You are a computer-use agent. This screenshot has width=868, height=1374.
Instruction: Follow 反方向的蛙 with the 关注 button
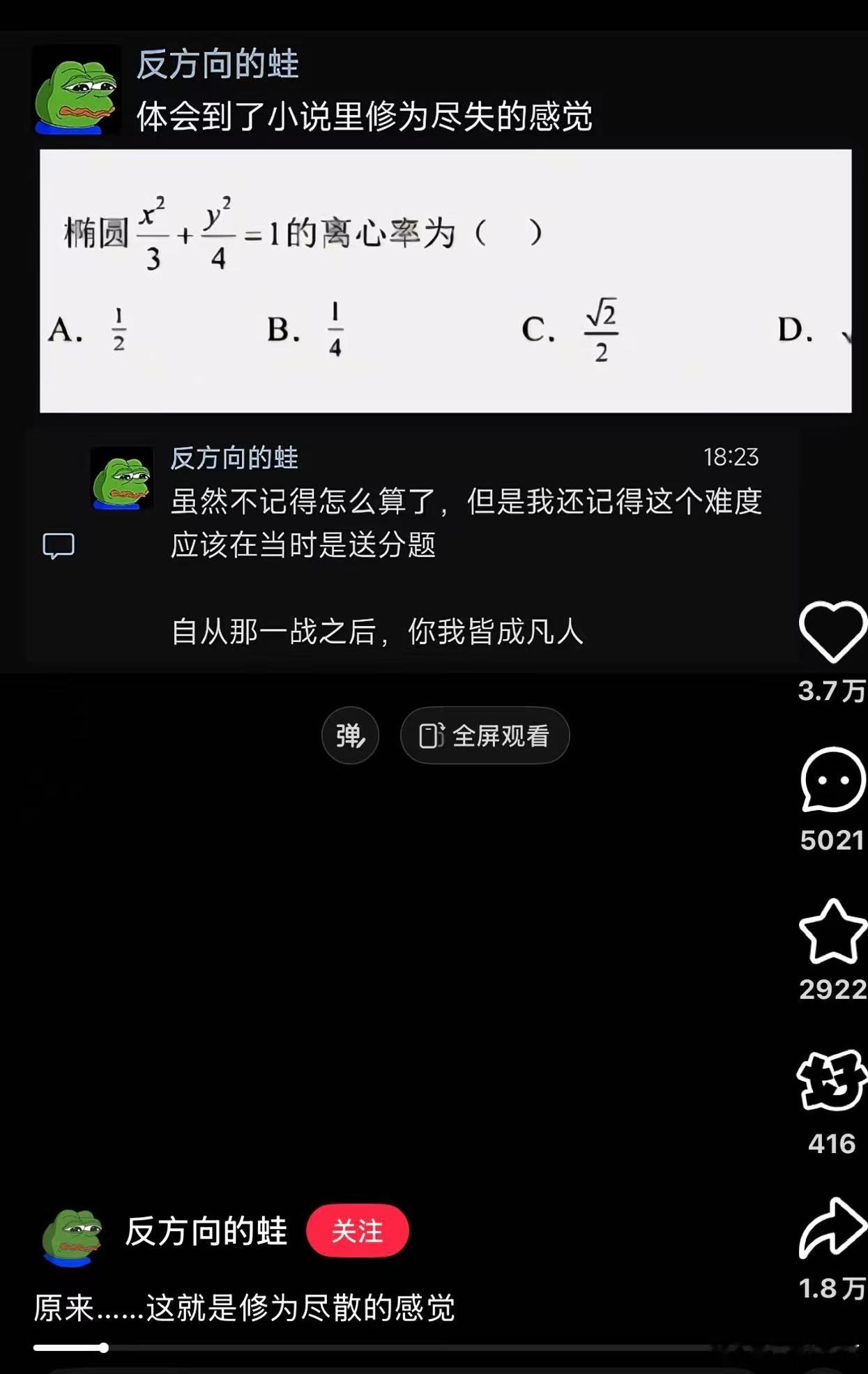click(x=357, y=1231)
